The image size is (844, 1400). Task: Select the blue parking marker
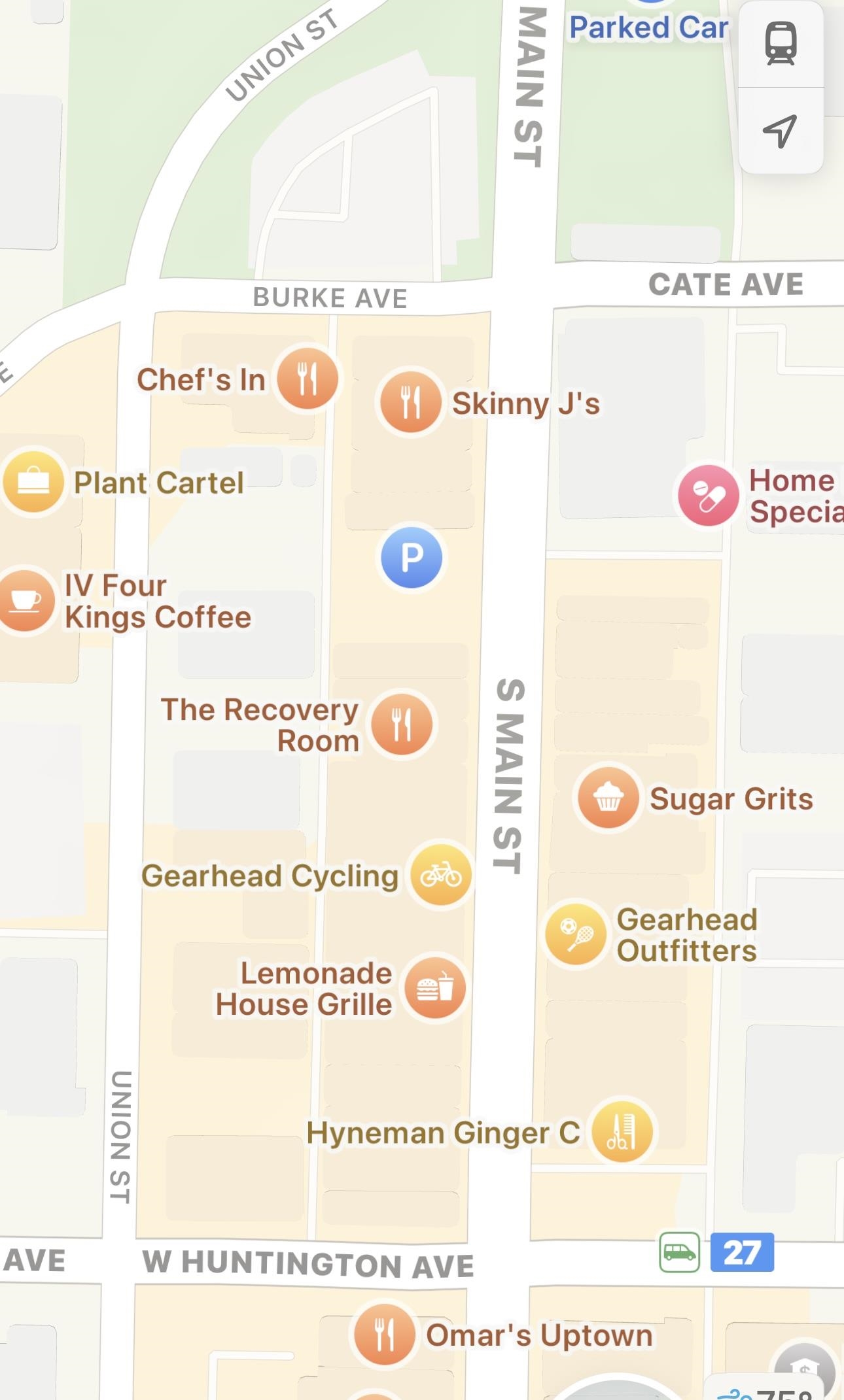click(412, 557)
